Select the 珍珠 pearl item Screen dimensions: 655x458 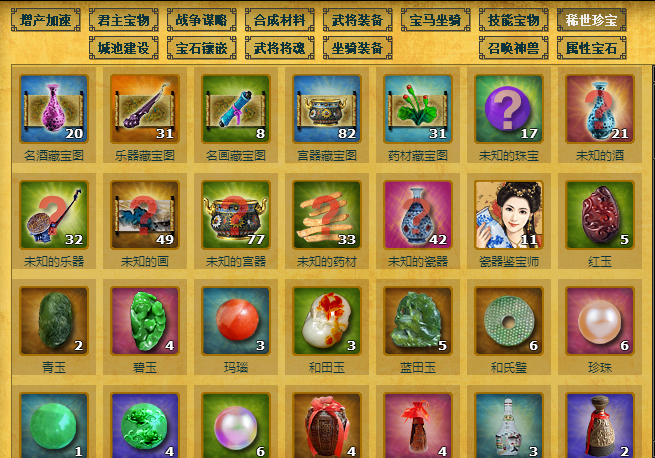tap(600, 321)
